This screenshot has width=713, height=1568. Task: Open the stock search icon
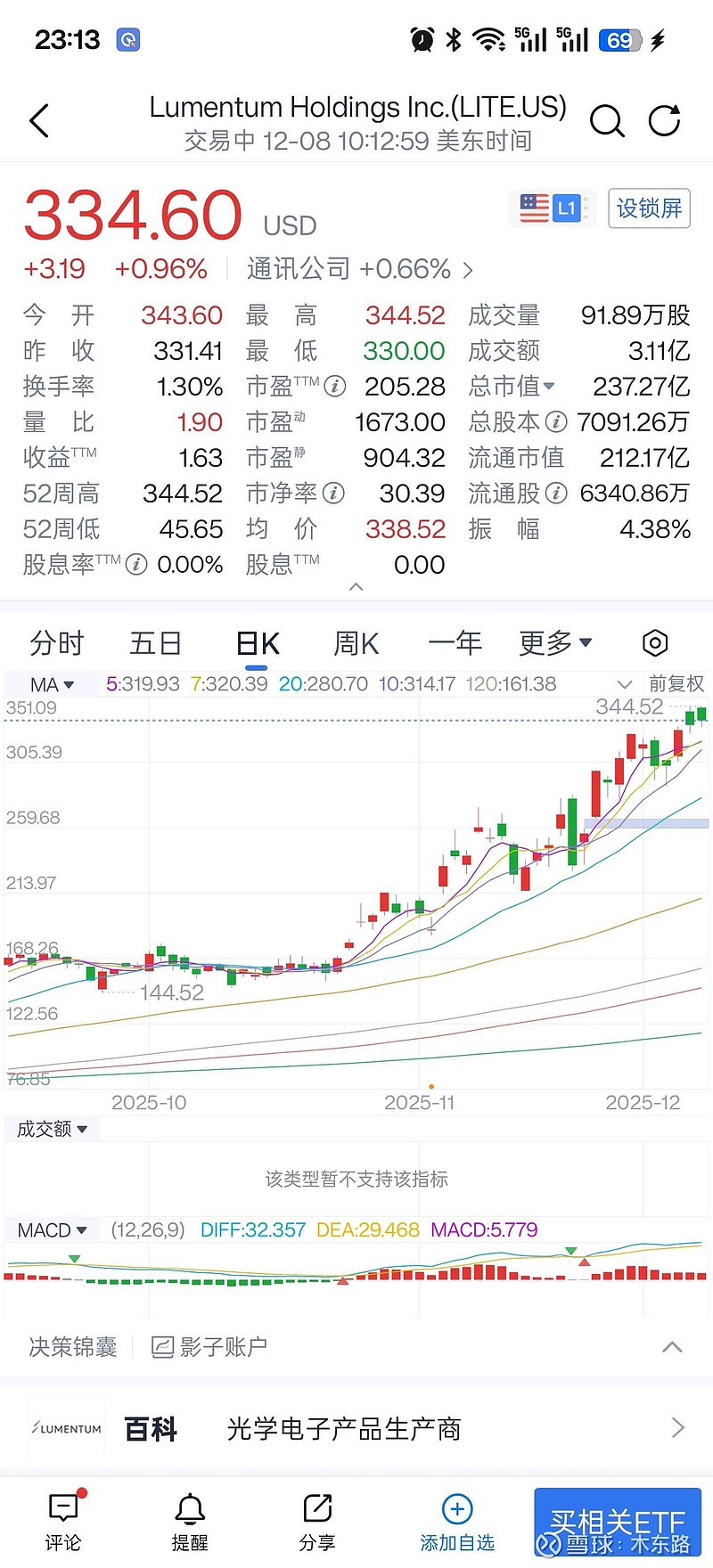pos(608,121)
